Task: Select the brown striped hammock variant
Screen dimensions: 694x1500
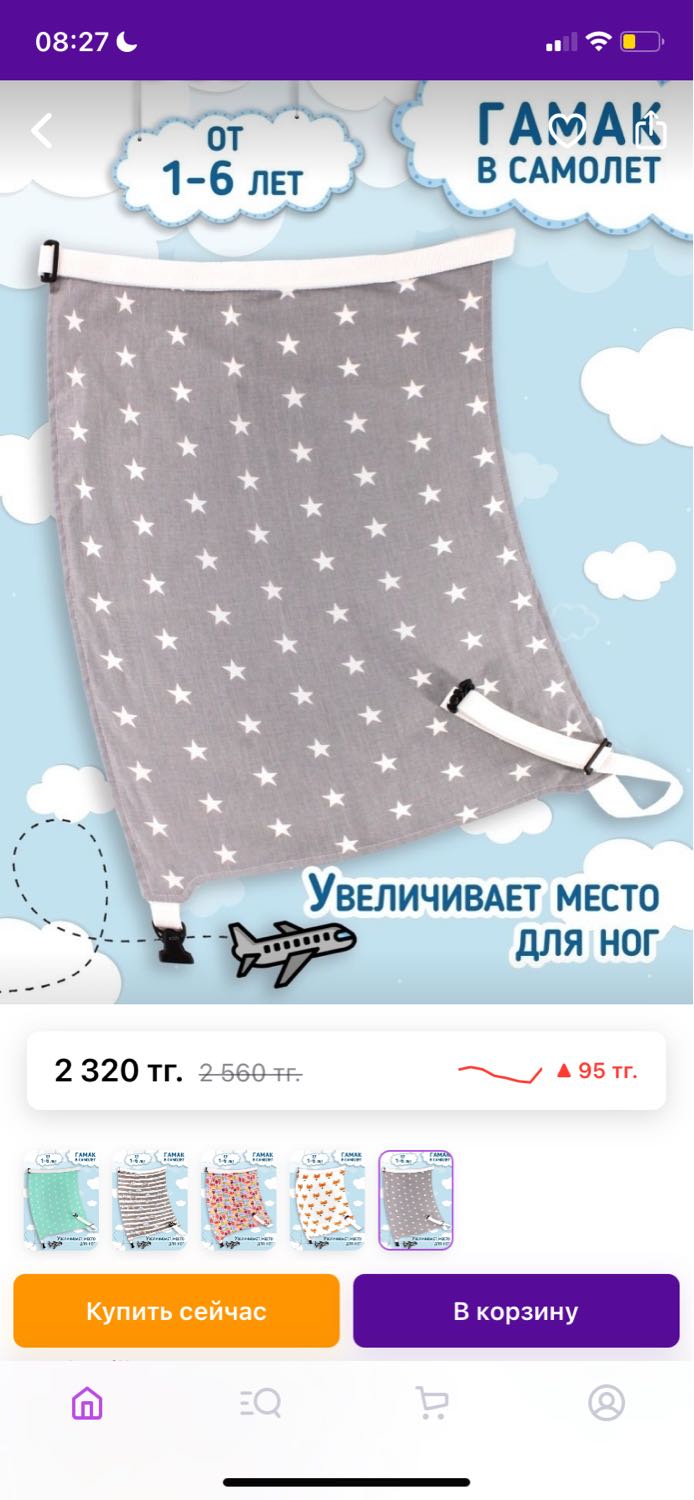Action: pyautogui.click(x=149, y=1200)
